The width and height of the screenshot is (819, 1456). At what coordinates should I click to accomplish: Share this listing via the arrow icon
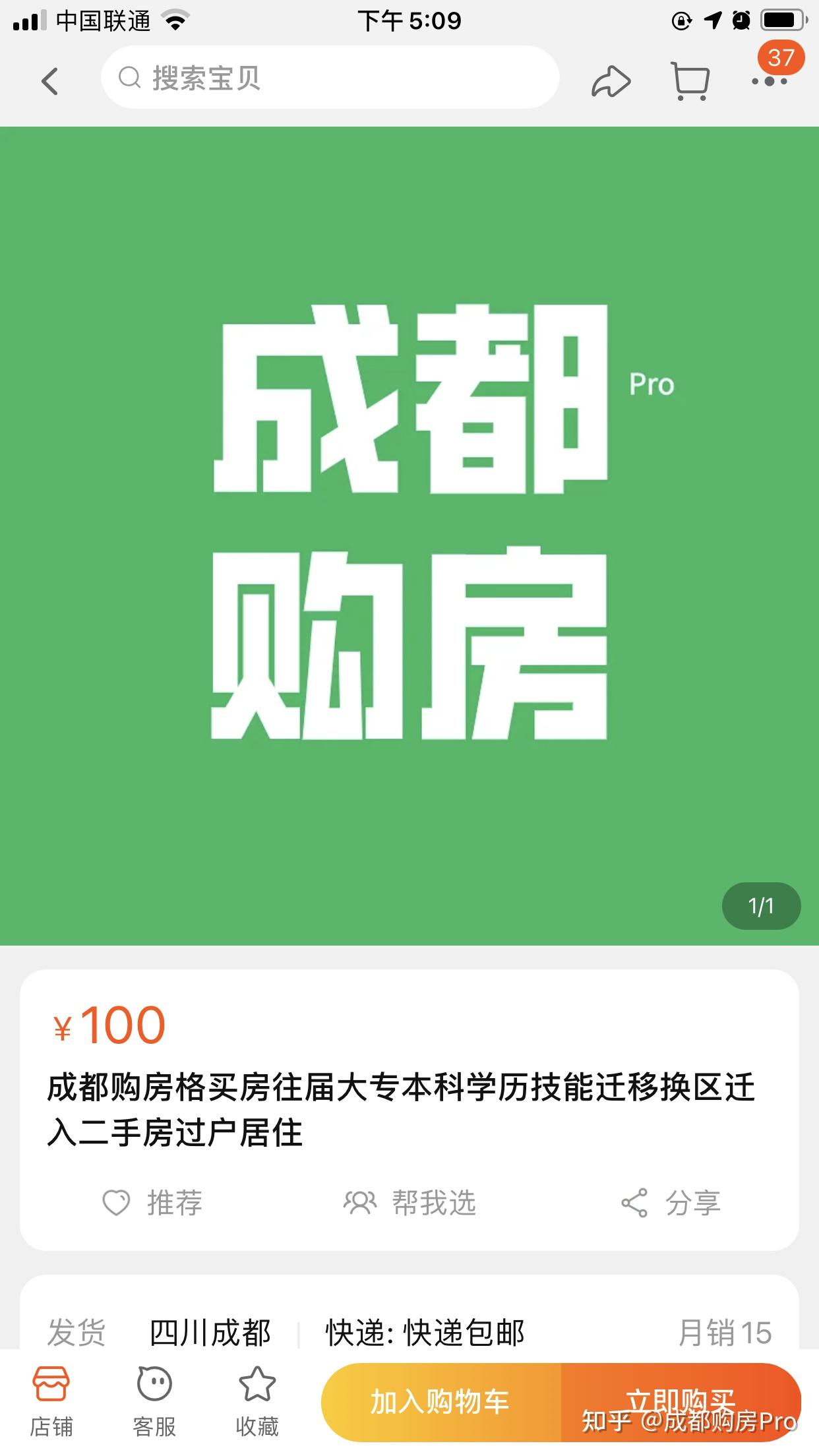pyautogui.click(x=611, y=82)
